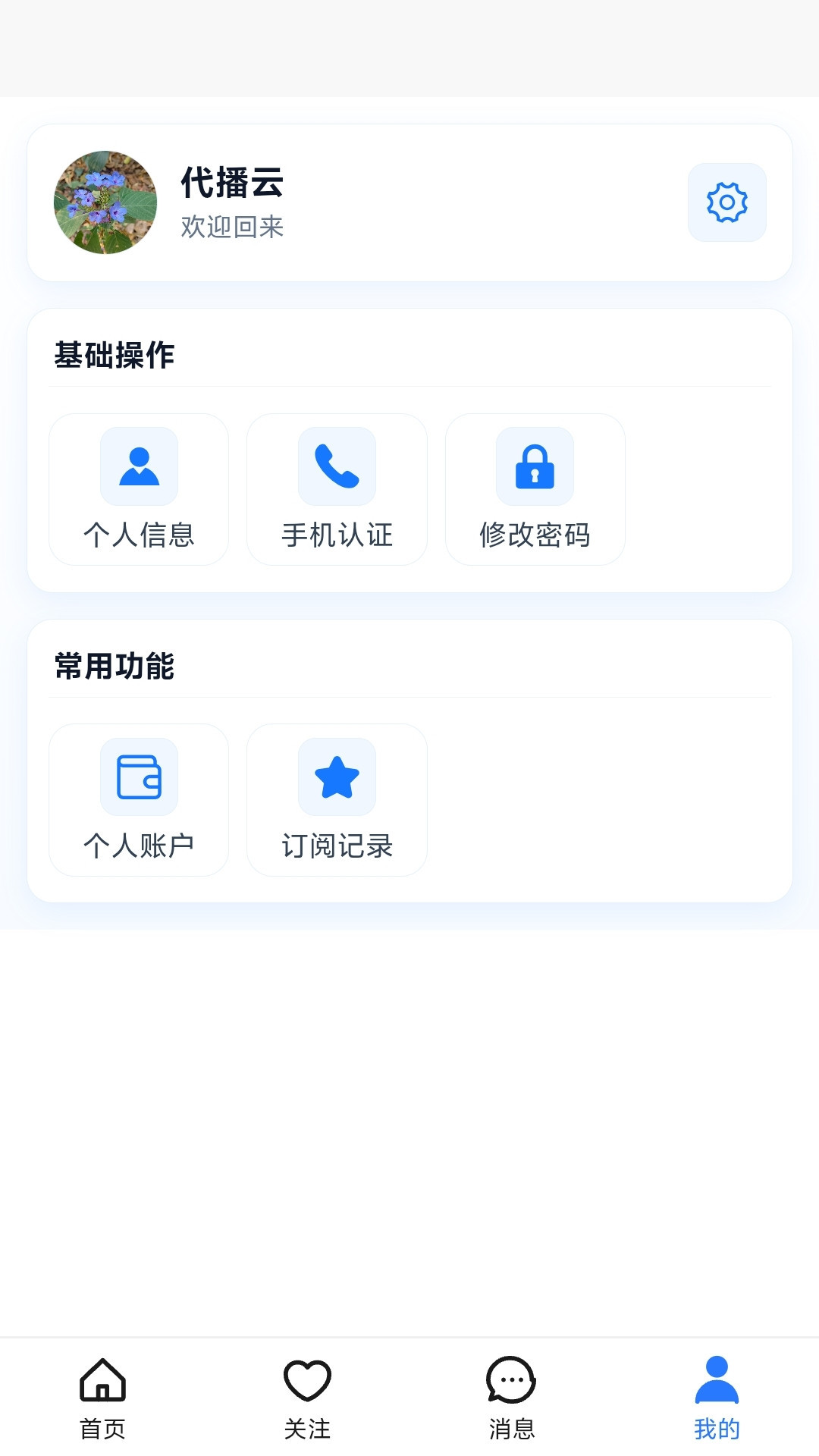Click the lock icon above 修改密码
The image size is (819, 1456).
coord(535,466)
